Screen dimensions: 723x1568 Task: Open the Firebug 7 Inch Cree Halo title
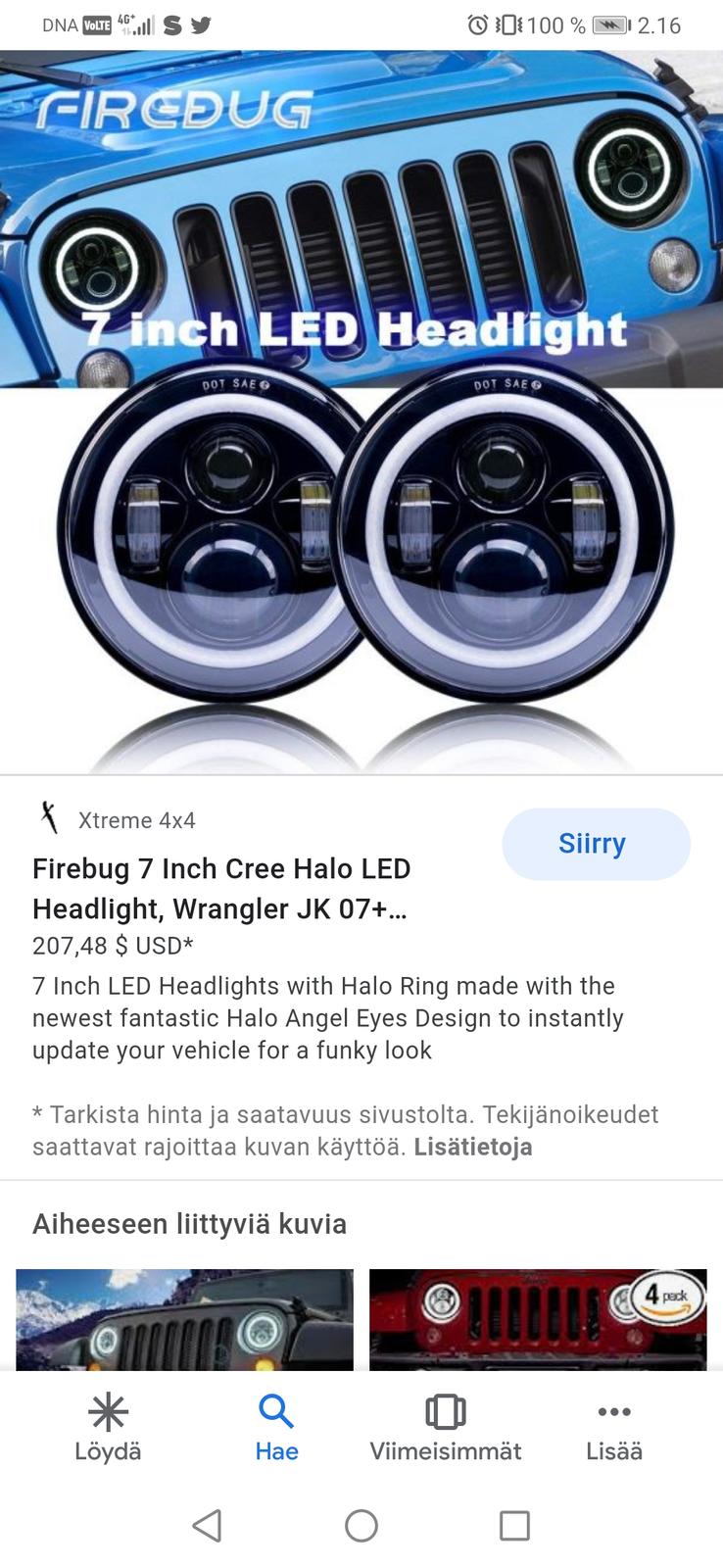221,889
